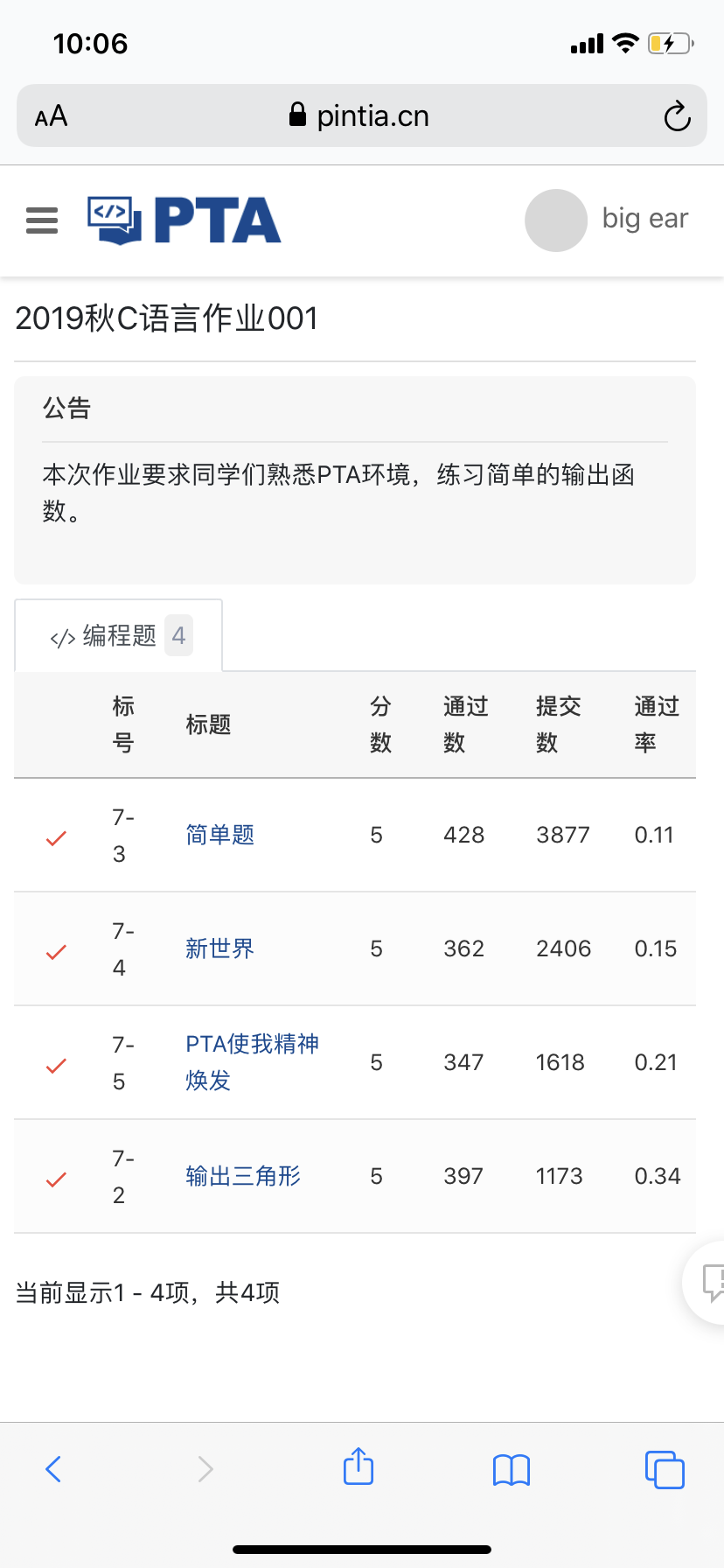Open problem 新世界

[x=219, y=948]
